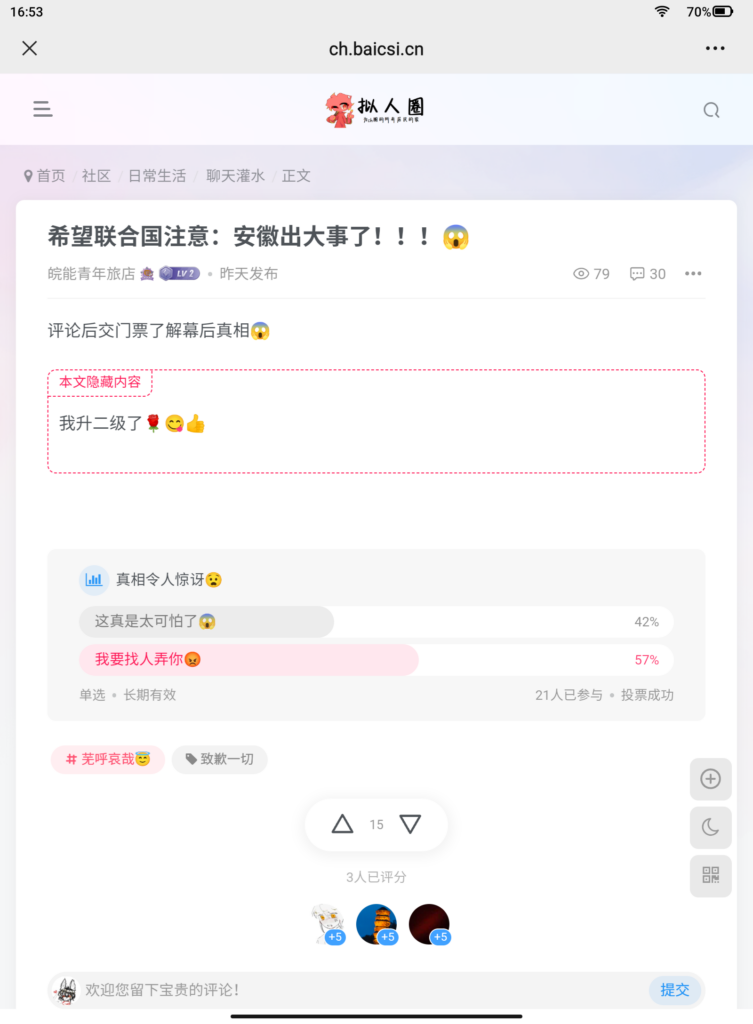This screenshot has width=753, height=1024.
Task: Select the poll option 我要找人弄你
Action: click(x=200, y=660)
